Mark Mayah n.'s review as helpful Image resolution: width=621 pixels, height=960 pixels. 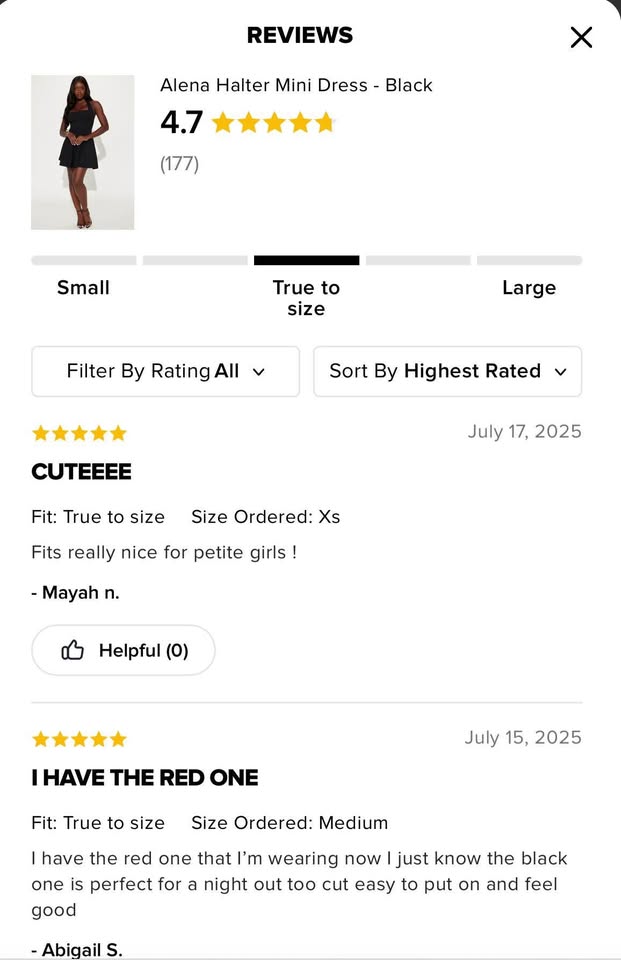[x=124, y=651]
